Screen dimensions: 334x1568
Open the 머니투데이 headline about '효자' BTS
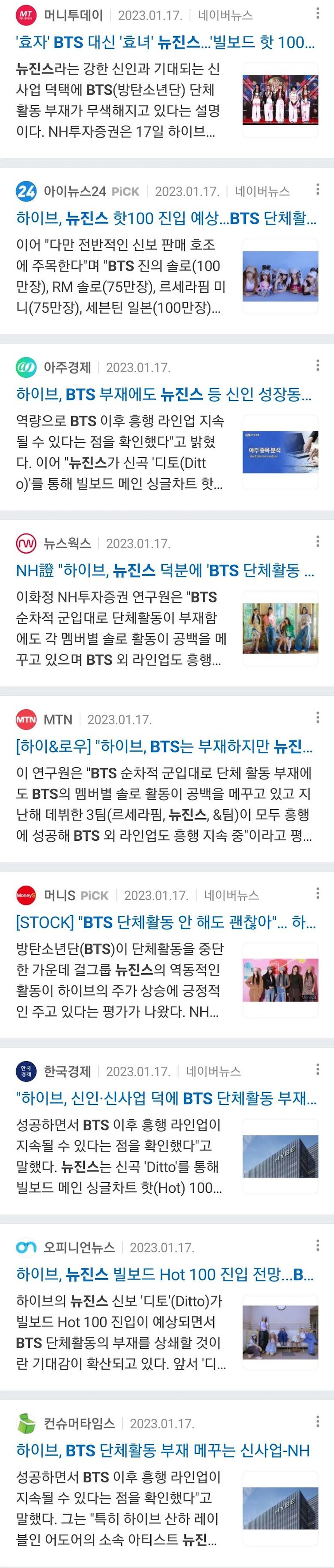point(165,42)
